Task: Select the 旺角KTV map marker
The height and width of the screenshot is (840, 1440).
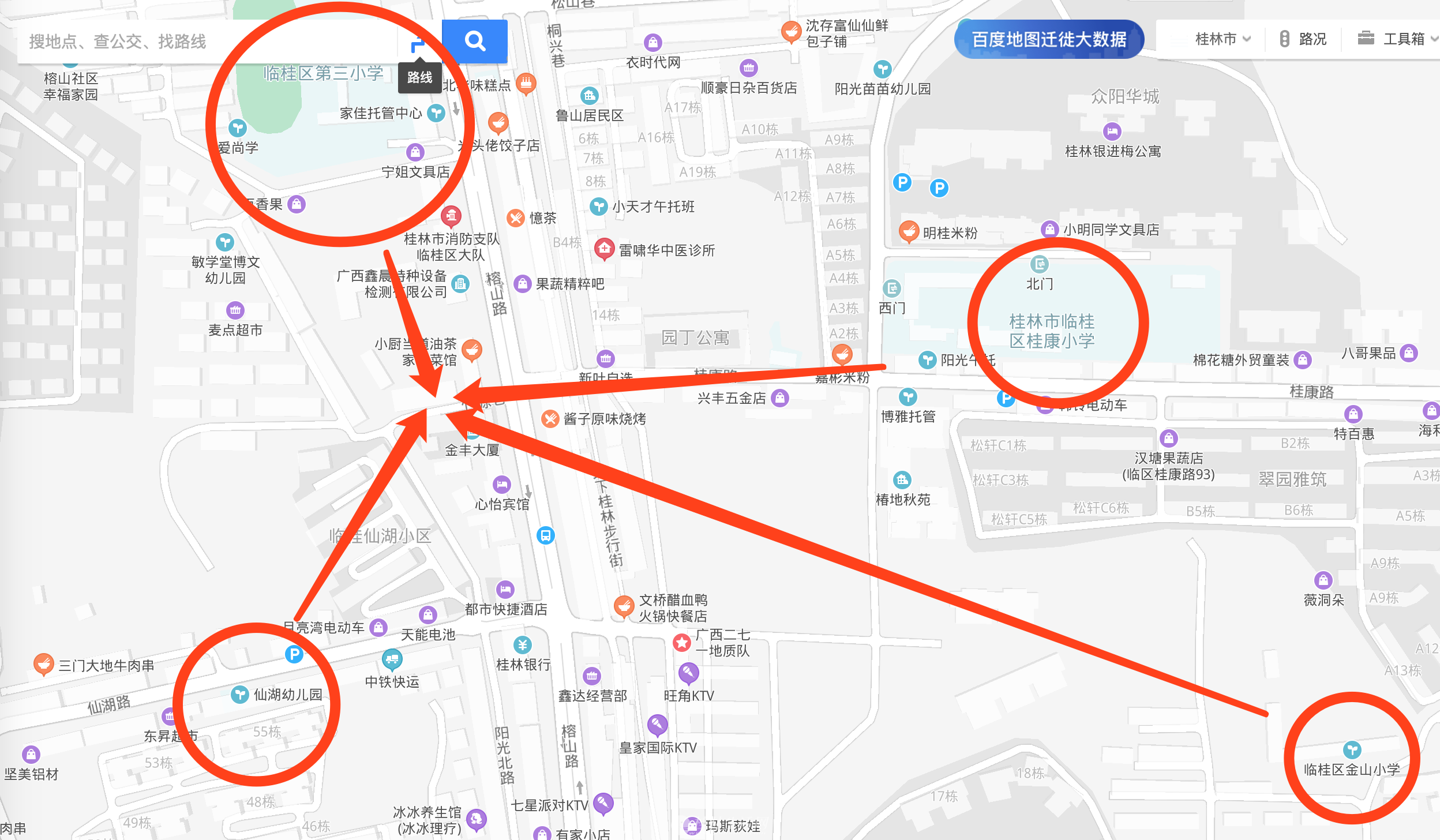Action: tap(688, 673)
